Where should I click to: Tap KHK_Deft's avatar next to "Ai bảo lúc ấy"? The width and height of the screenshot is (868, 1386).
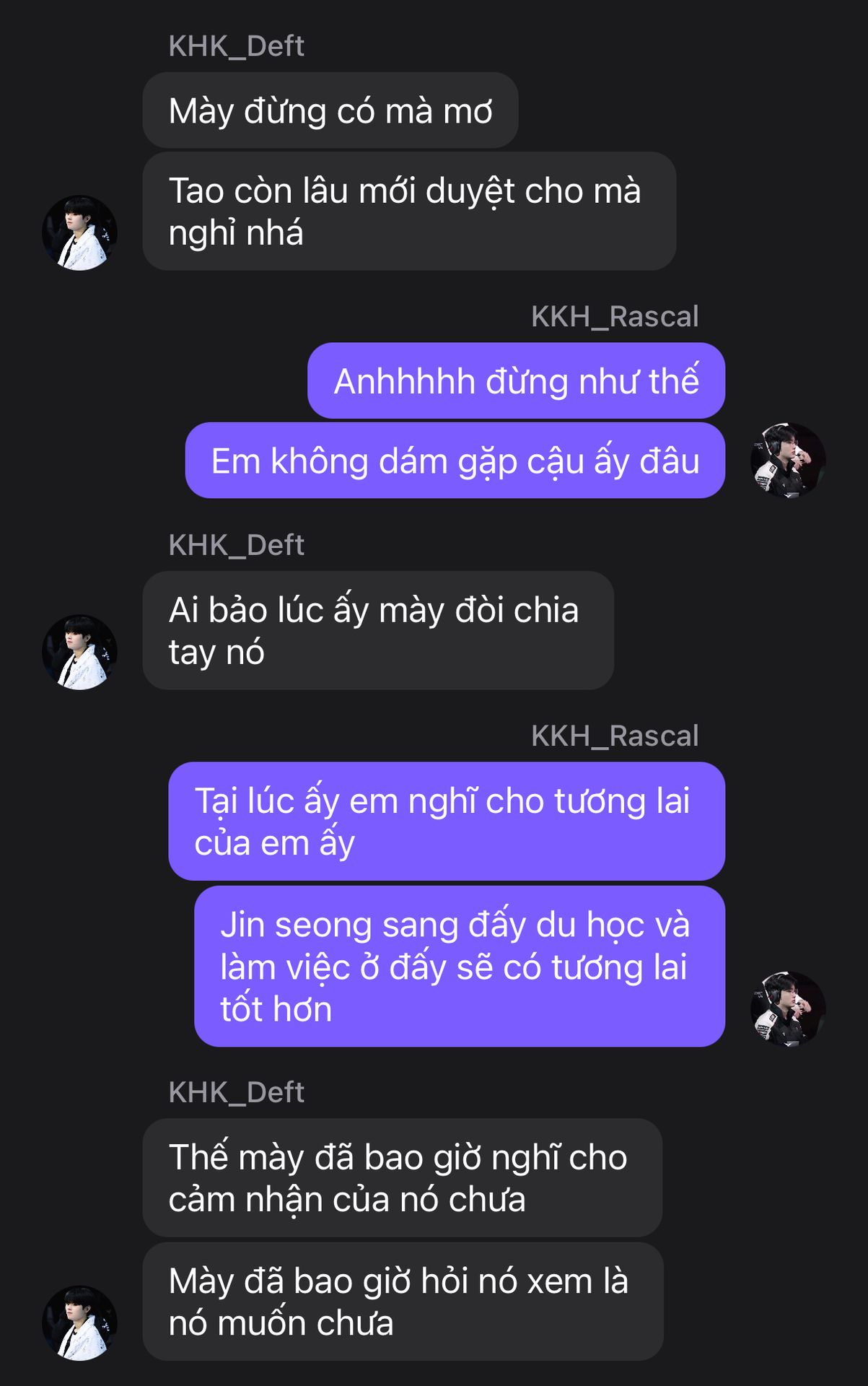tap(79, 652)
